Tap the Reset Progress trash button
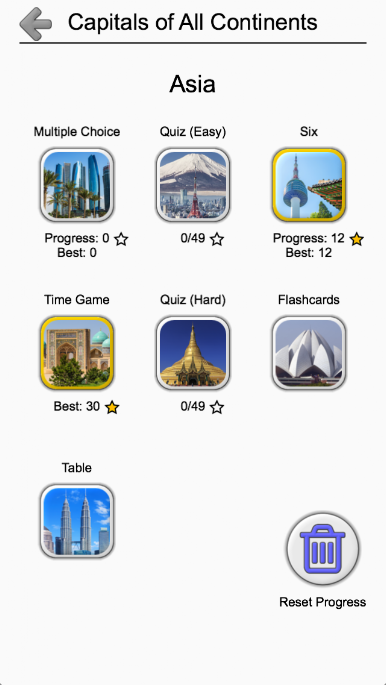 323,549
